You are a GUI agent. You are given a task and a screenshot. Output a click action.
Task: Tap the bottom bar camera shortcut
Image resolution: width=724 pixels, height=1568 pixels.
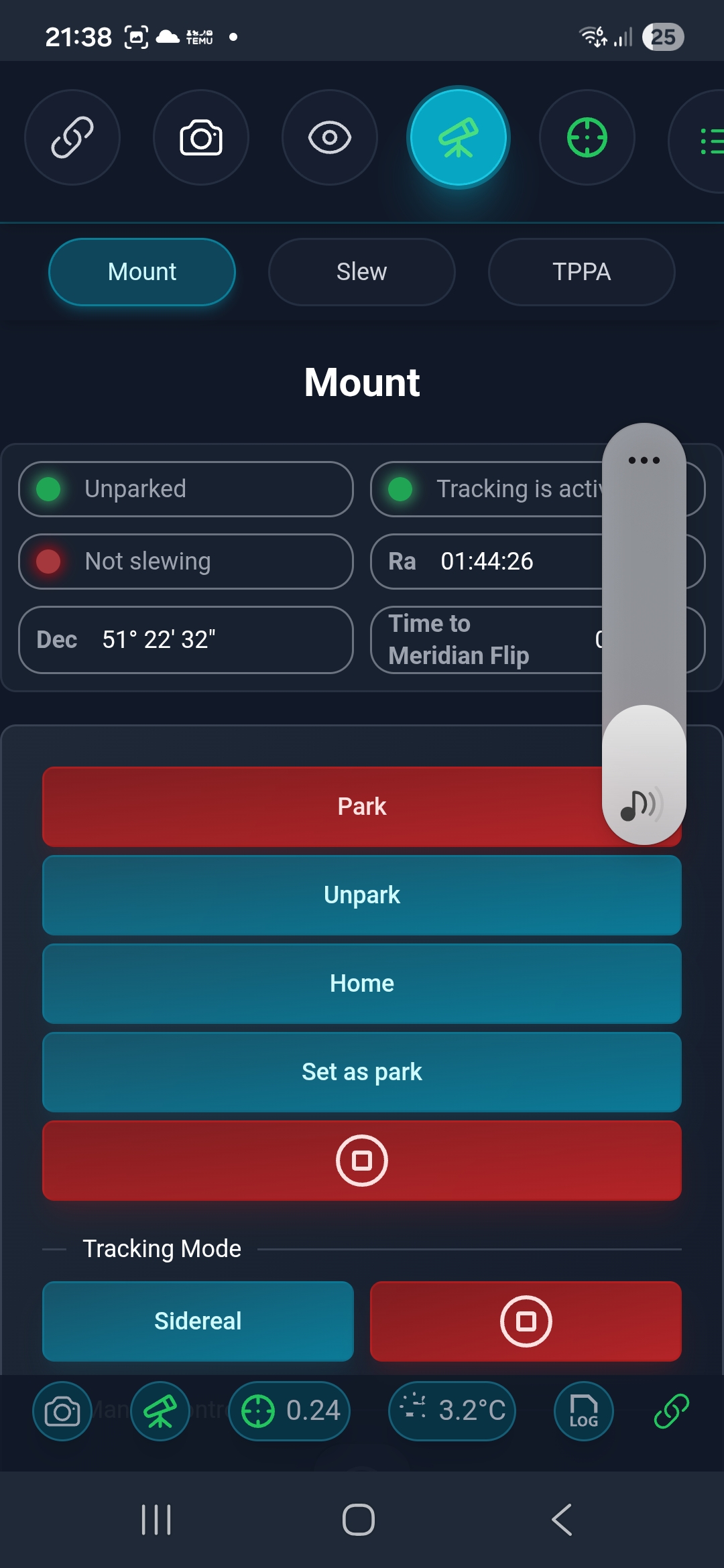pyautogui.click(x=62, y=1411)
